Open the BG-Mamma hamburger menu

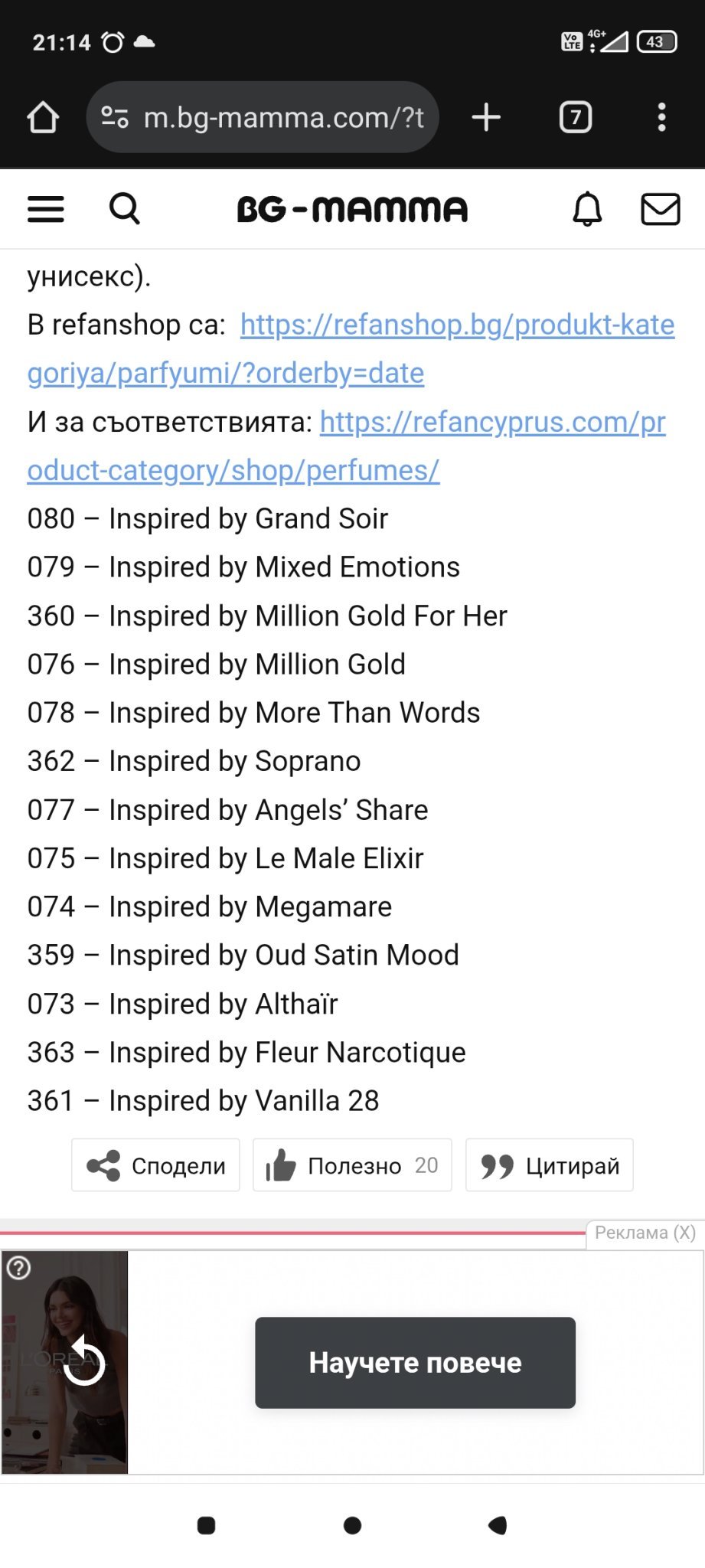(46, 209)
